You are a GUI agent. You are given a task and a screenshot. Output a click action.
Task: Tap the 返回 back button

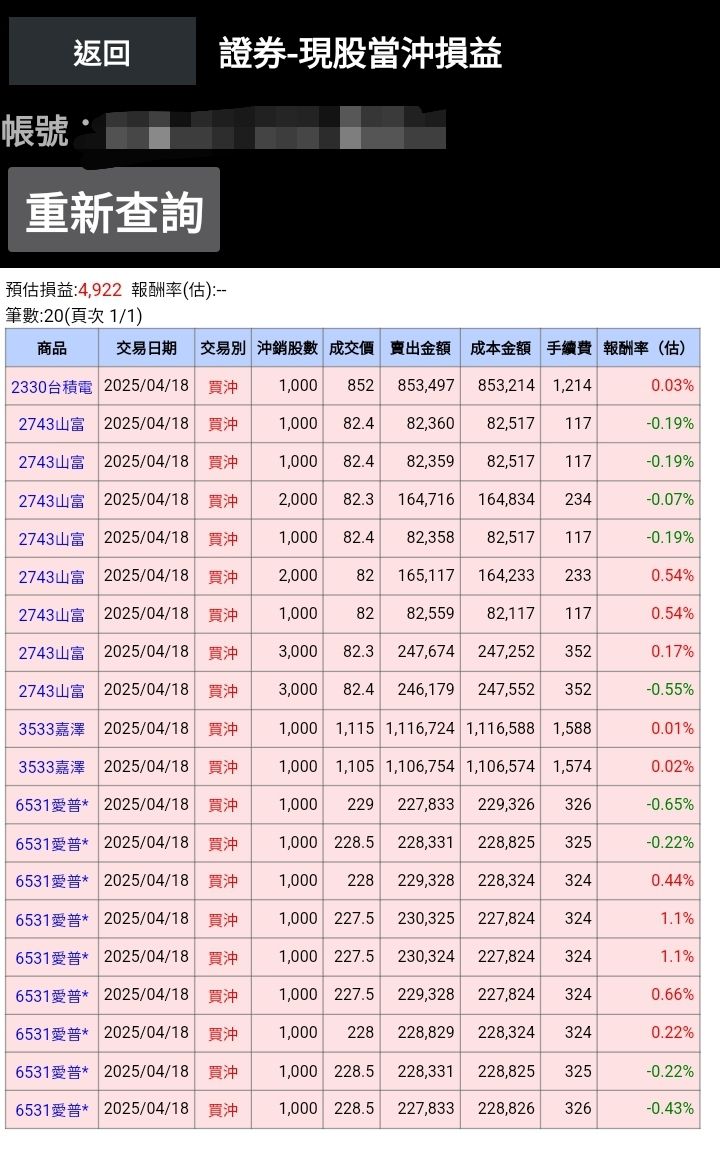[x=102, y=52]
